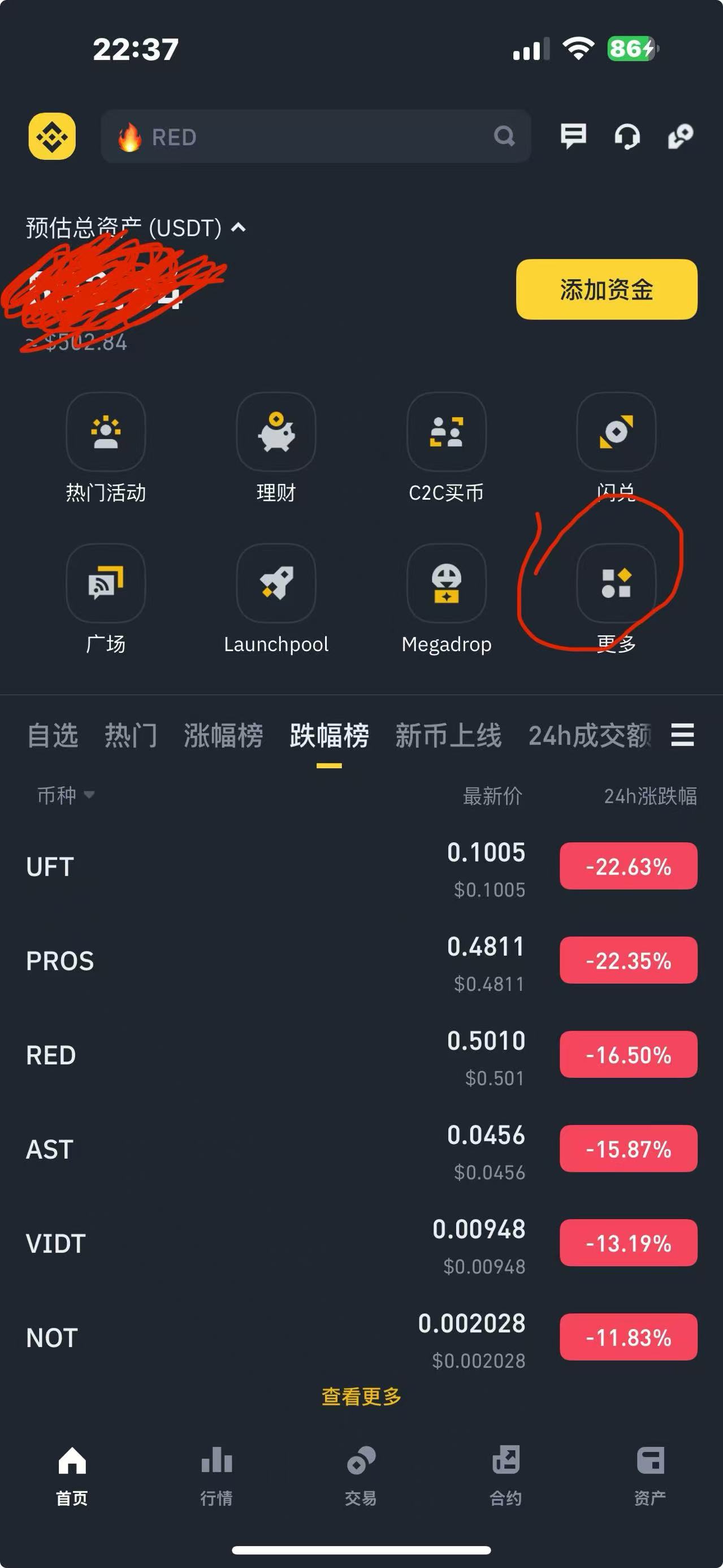723x1568 pixels.
Task: Go to the 行情 bottom tab
Action: pos(217,1476)
